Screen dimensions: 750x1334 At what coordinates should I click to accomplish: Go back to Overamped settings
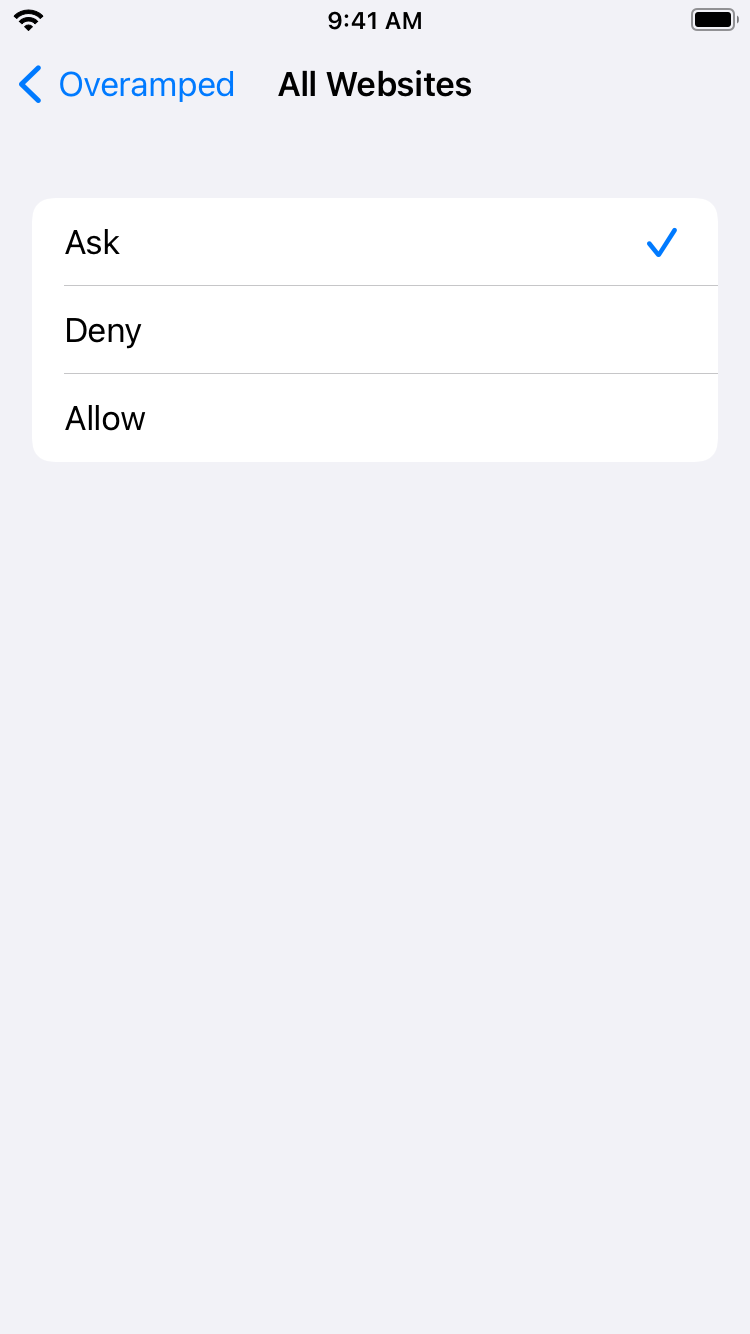click(126, 84)
